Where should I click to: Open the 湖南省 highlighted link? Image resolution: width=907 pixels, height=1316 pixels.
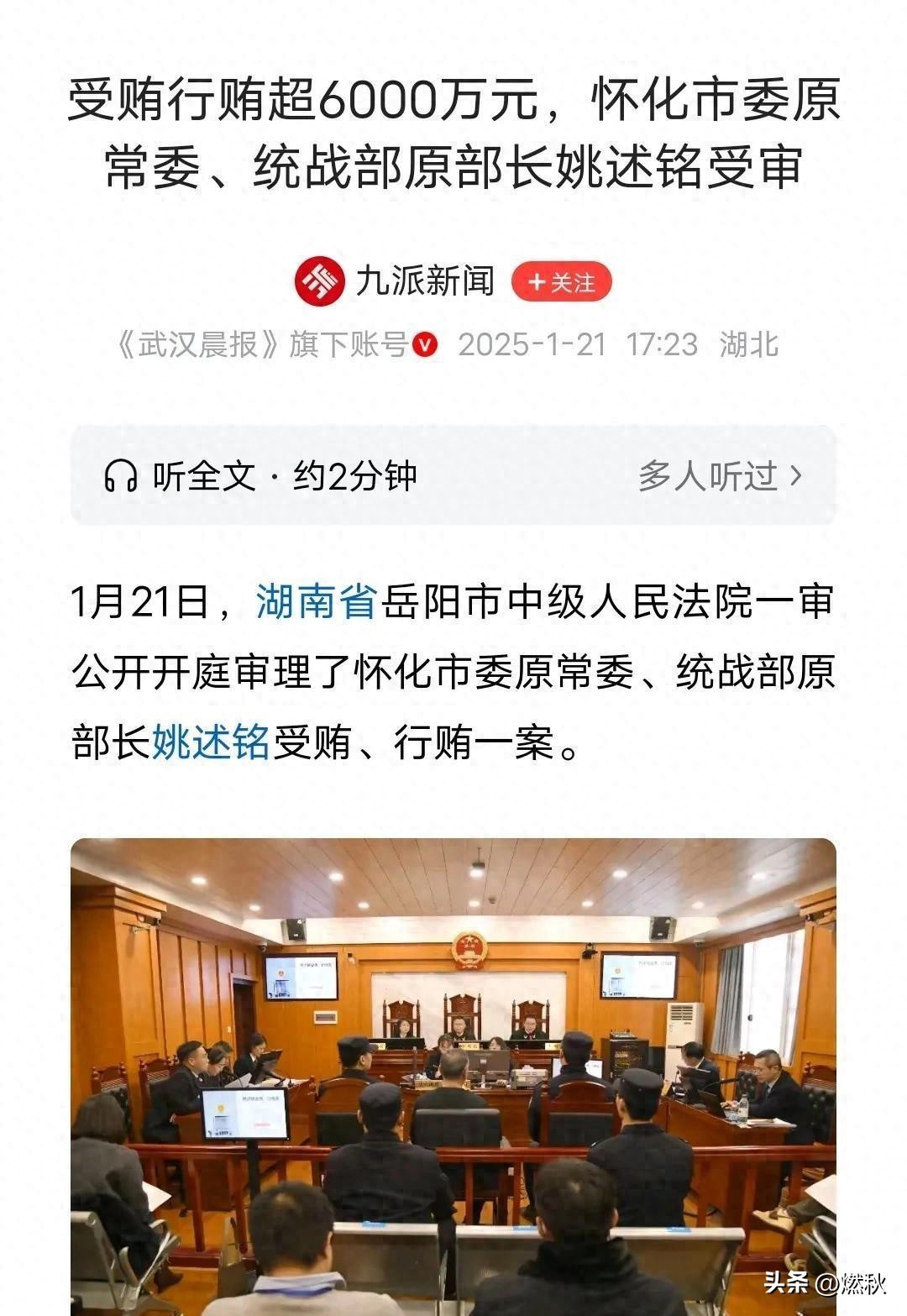pyautogui.click(x=316, y=601)
